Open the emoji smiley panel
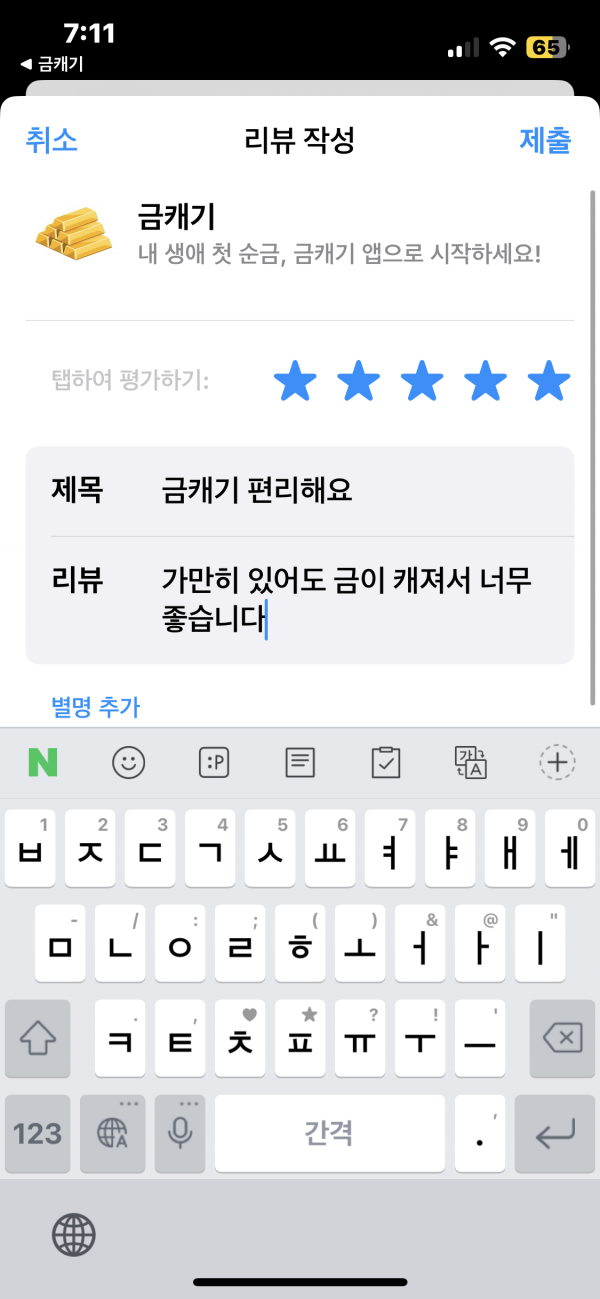The image size is (600, 1299). coord(128,763)
